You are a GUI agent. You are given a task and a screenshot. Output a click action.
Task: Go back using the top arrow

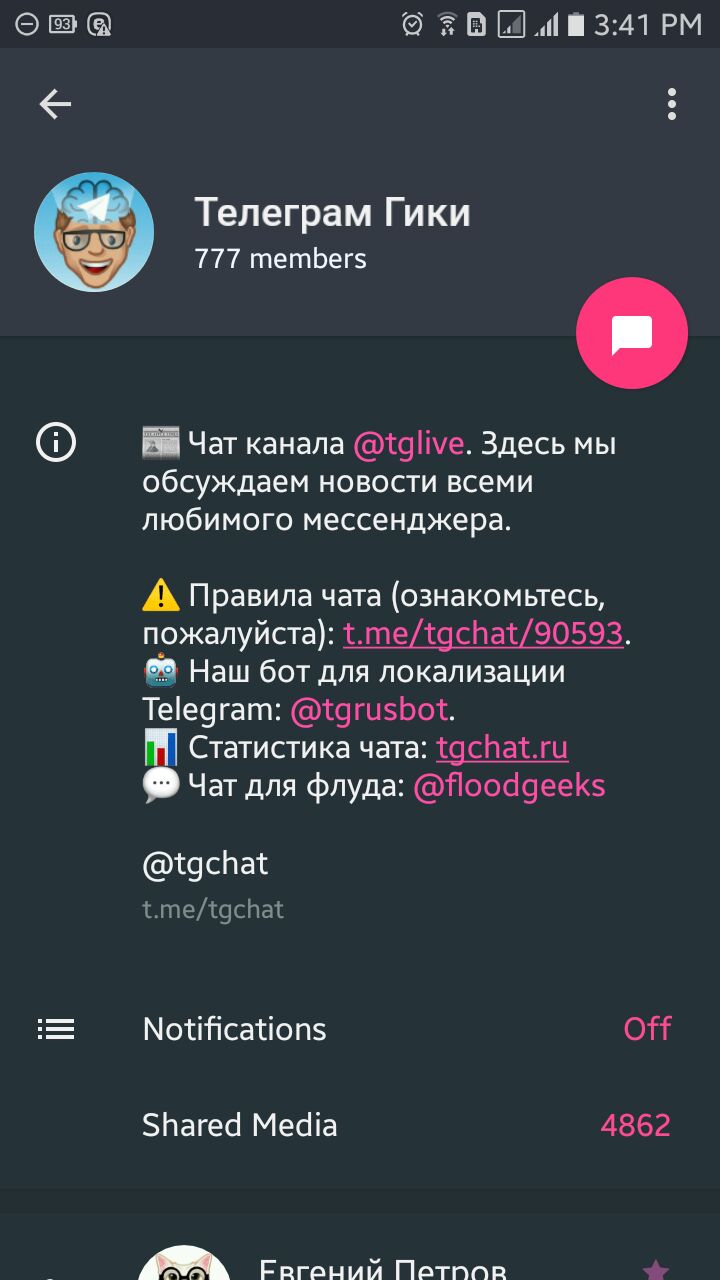55,104
